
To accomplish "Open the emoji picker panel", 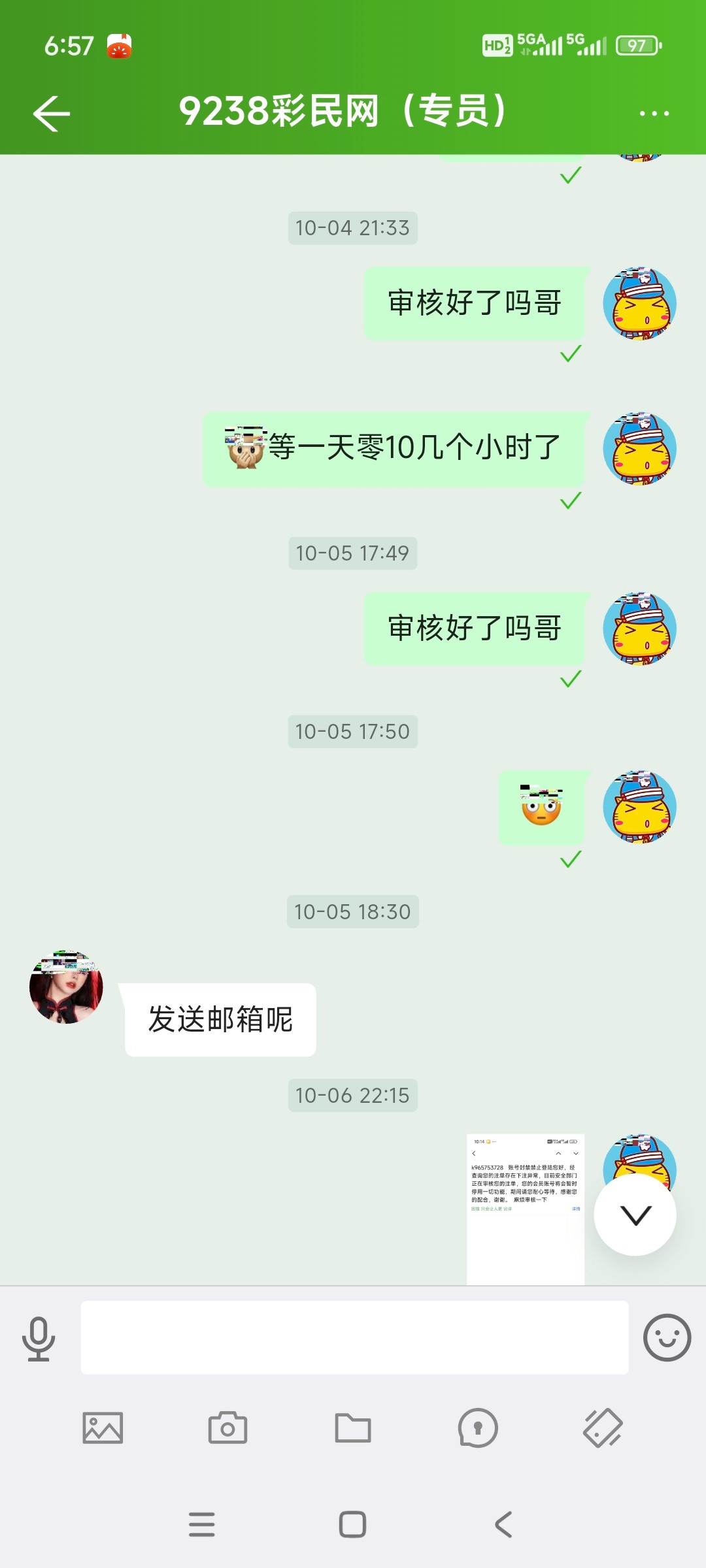I will 665,1337.
